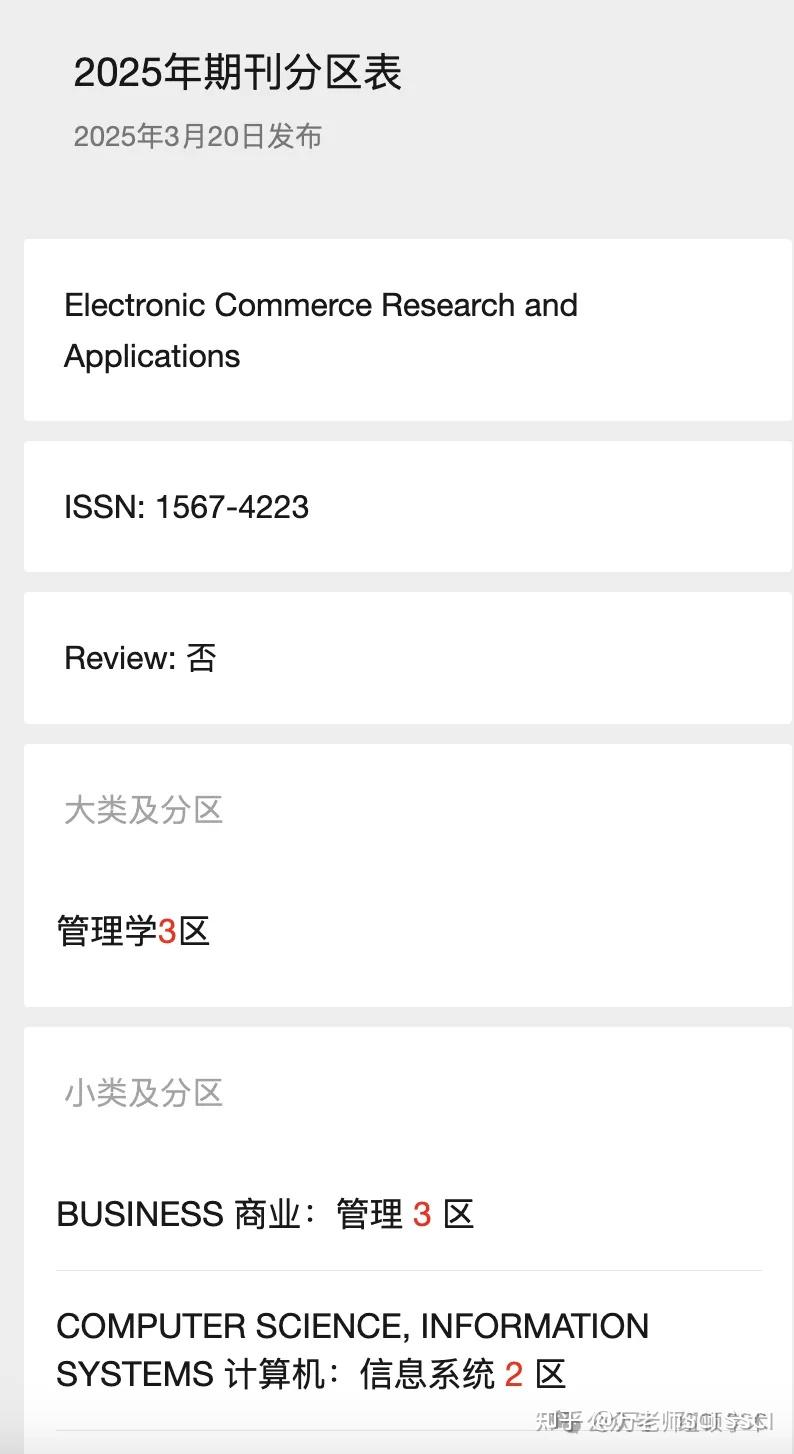Click the red 3 in BUSINESS 商业：管理
The width and height of the screenshot is (794, 1454).
point(423,1214)
